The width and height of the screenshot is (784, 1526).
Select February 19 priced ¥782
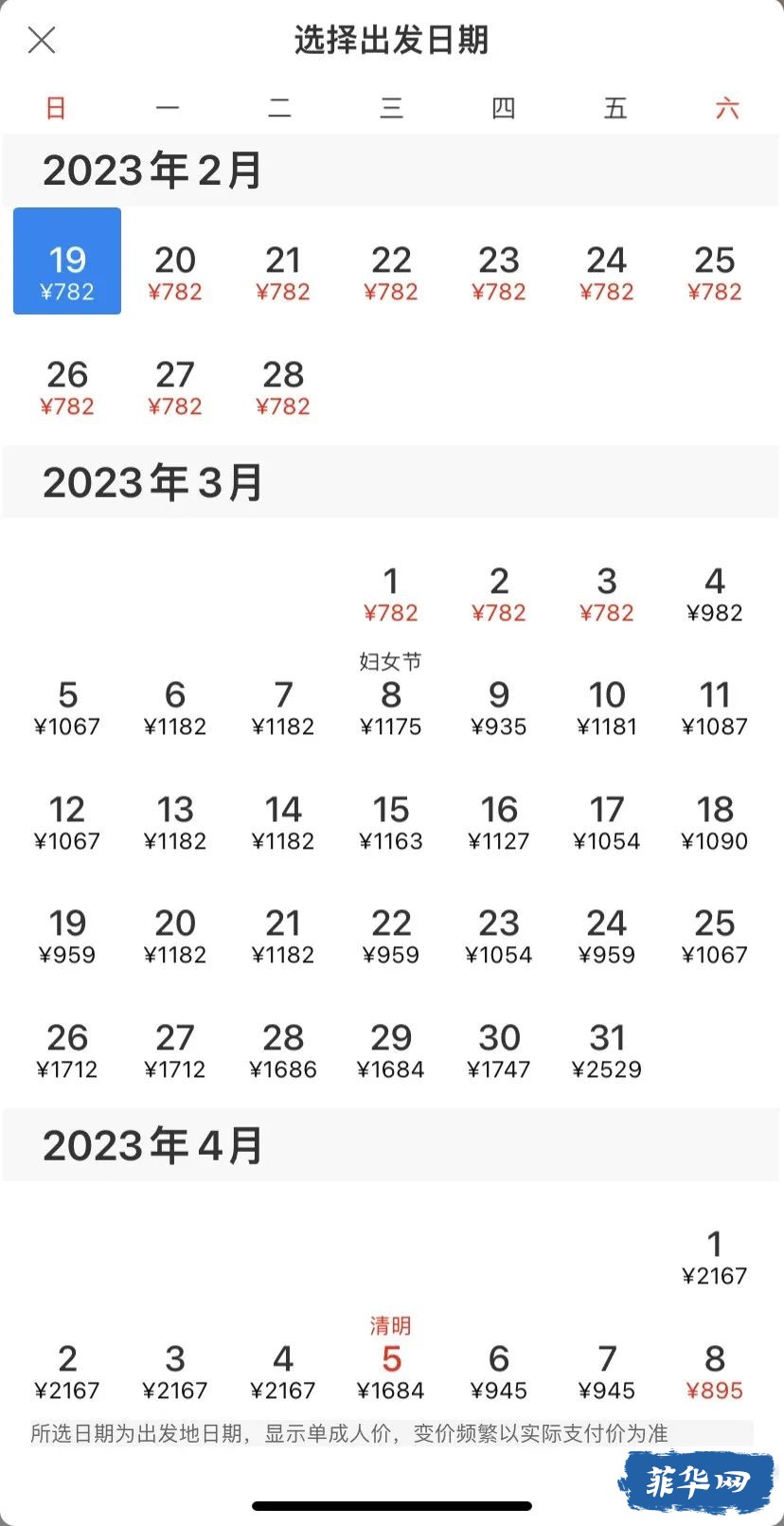[x=67, y=260]
